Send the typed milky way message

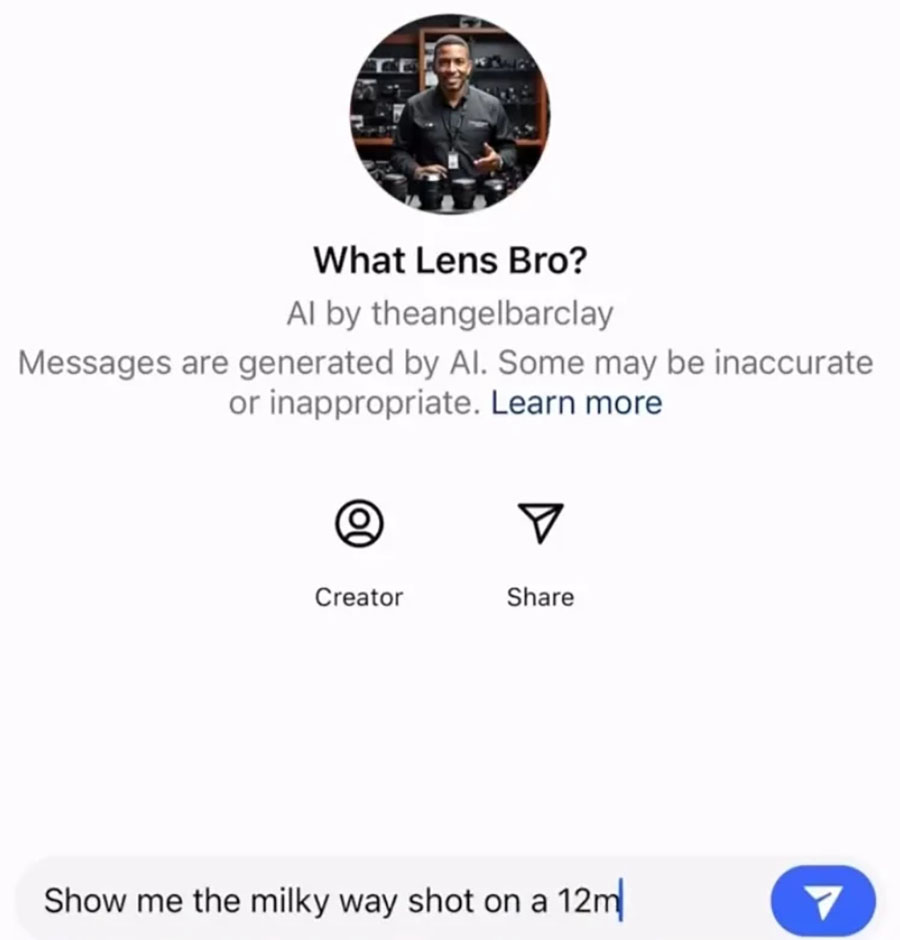(822, 902)
